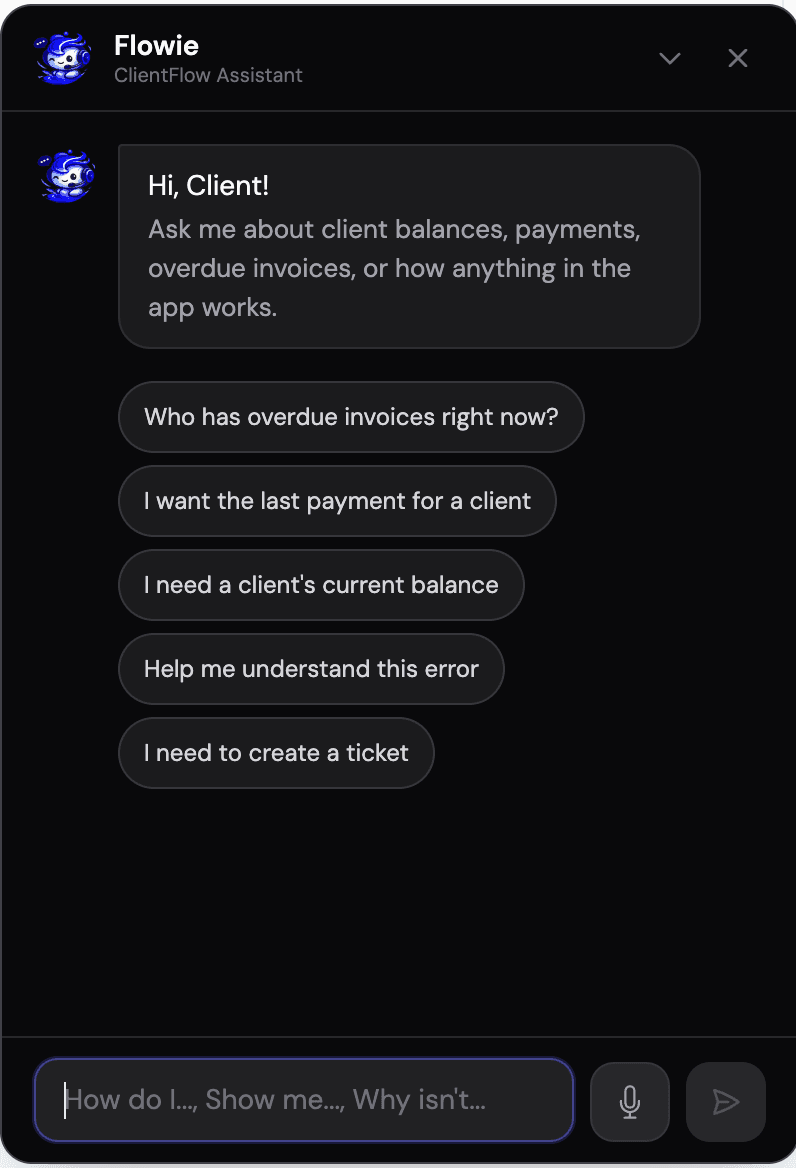Focus the message input field
Image resolution: width=796 pixels, height=1168 pixels.
tap(304, 1100)
